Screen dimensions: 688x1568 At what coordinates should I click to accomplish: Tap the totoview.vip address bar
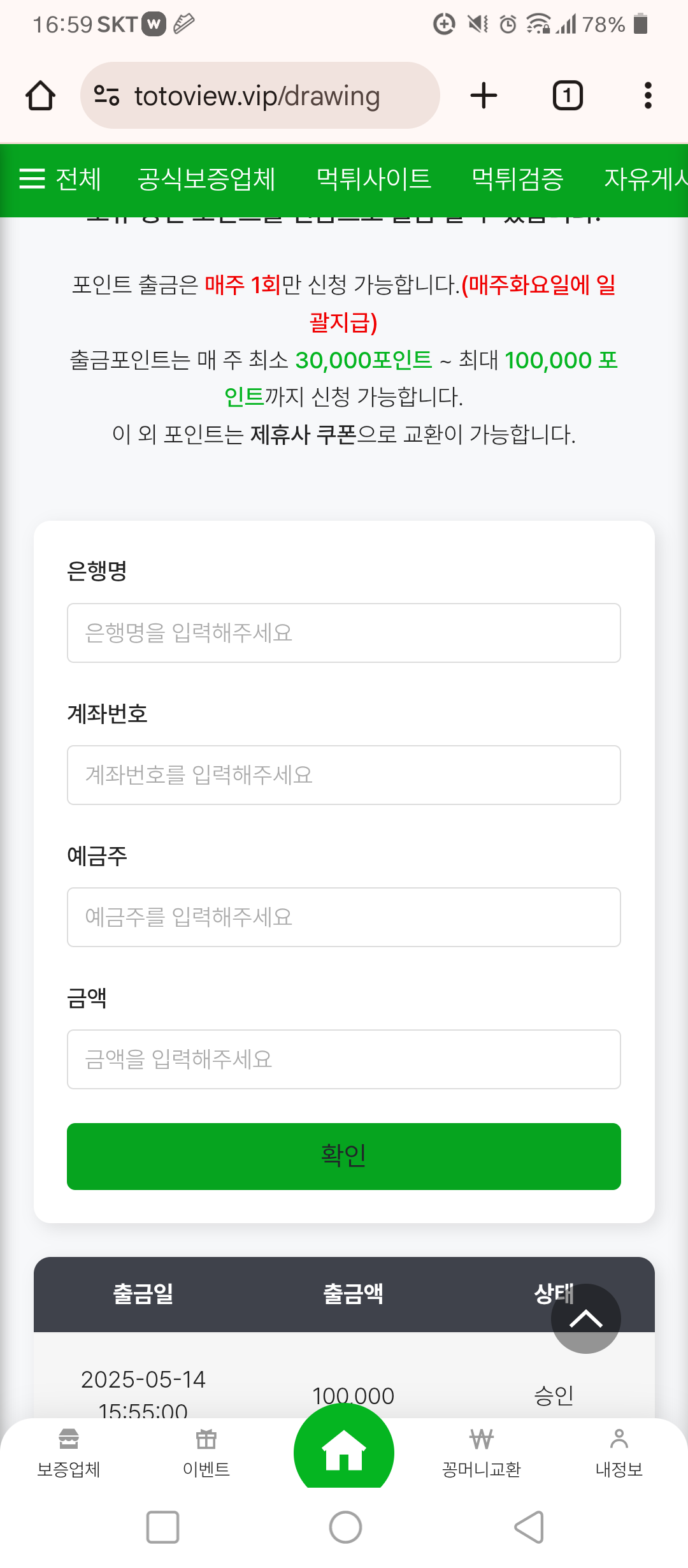[260, 96]
